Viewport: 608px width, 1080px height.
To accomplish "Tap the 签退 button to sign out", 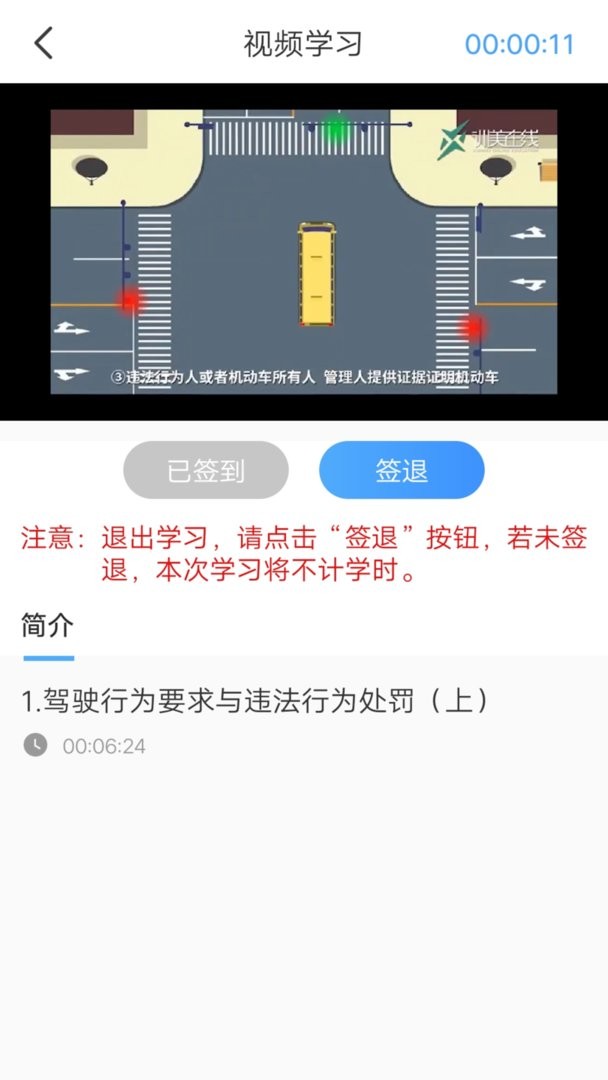I will click(402, 470).
